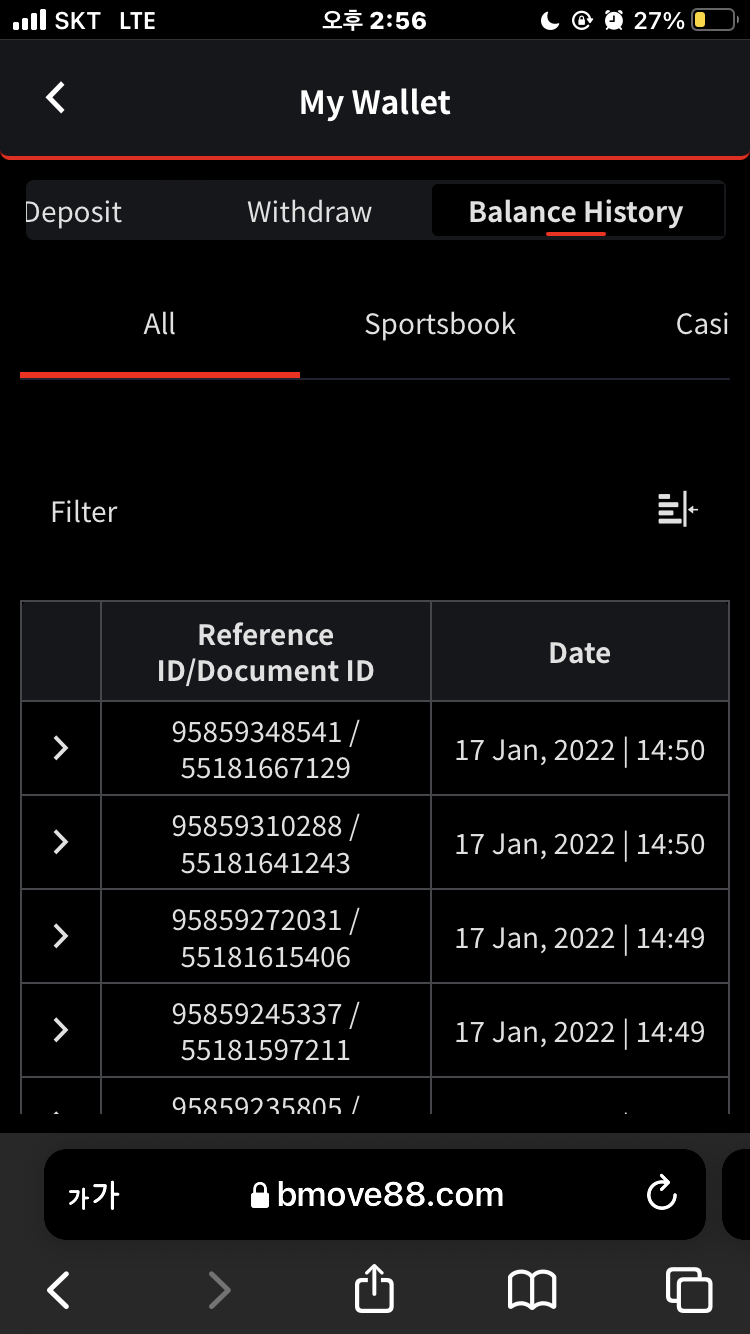
Task: Expand the row with reference 95859348541
Action: click(61, 748)
